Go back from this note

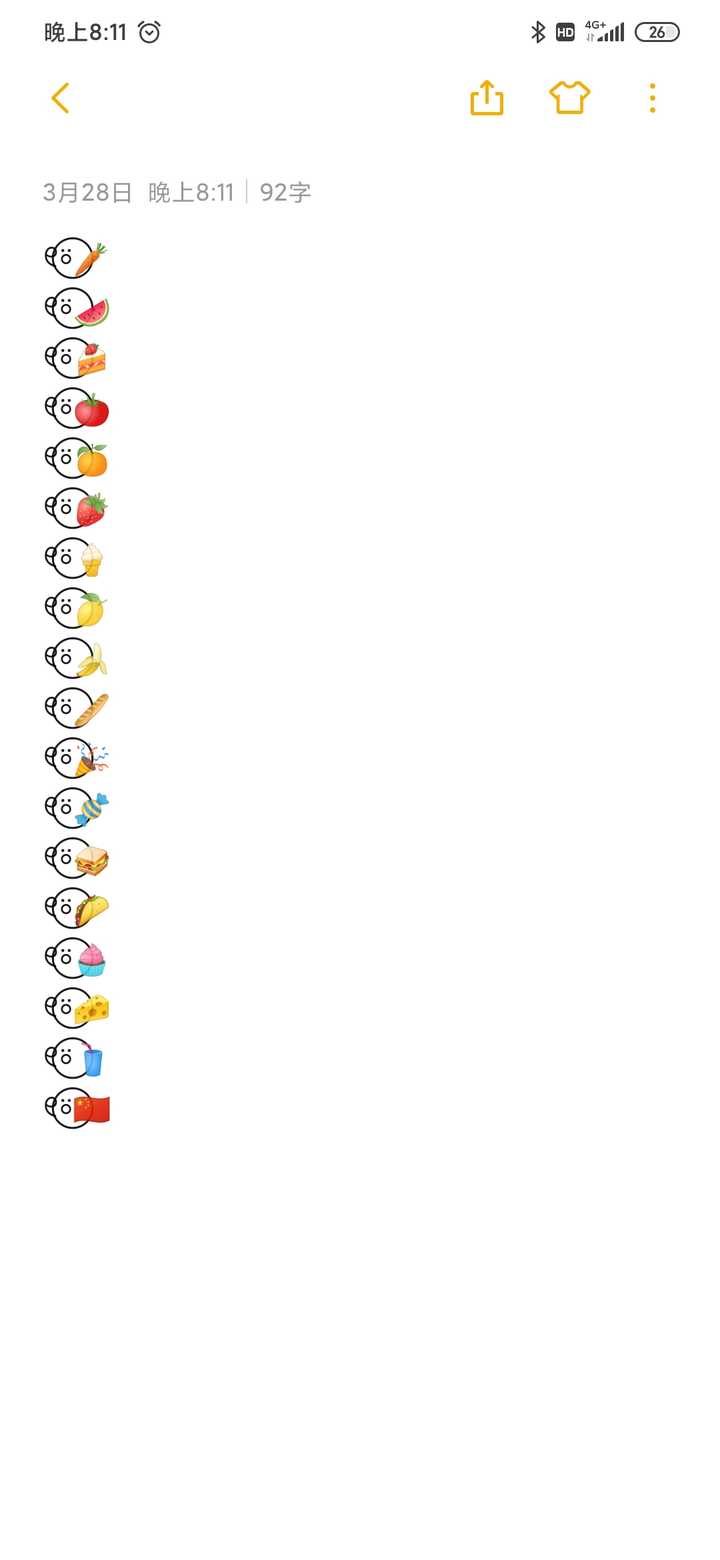(x=60, y=98)
